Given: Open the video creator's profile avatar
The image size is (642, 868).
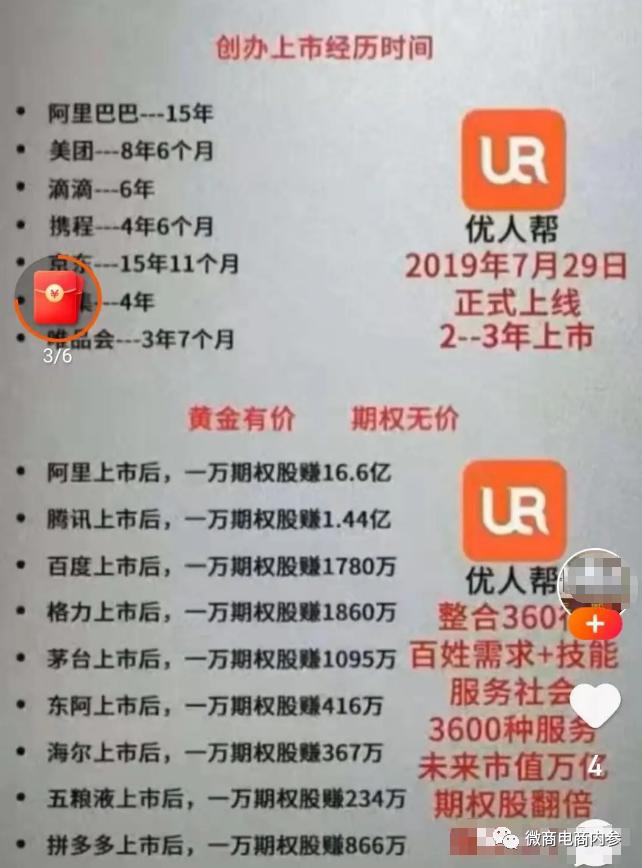Looking at the screenshot, I should click(595, 581).
